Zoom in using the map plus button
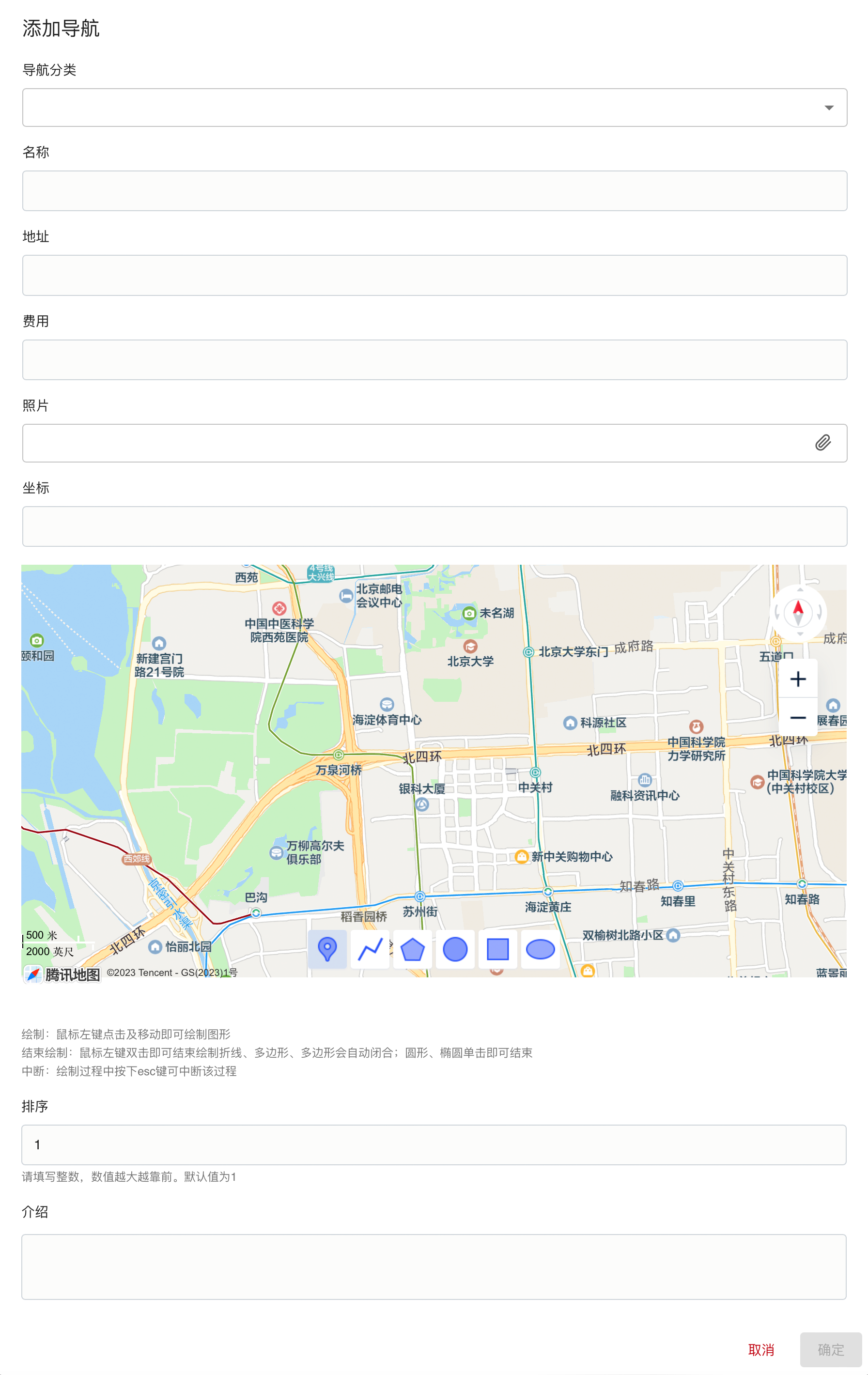This screenshot has width=868, height=1375. pyautogui.click(x=798, y=680)
